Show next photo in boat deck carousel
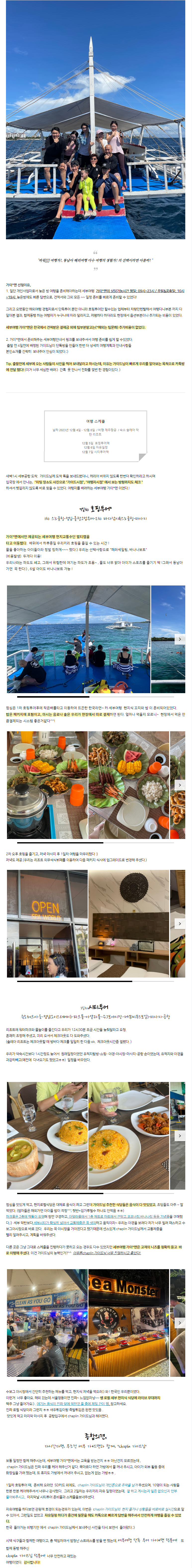The width and height of the screenshot is (192, 1568). pos(179,639)
